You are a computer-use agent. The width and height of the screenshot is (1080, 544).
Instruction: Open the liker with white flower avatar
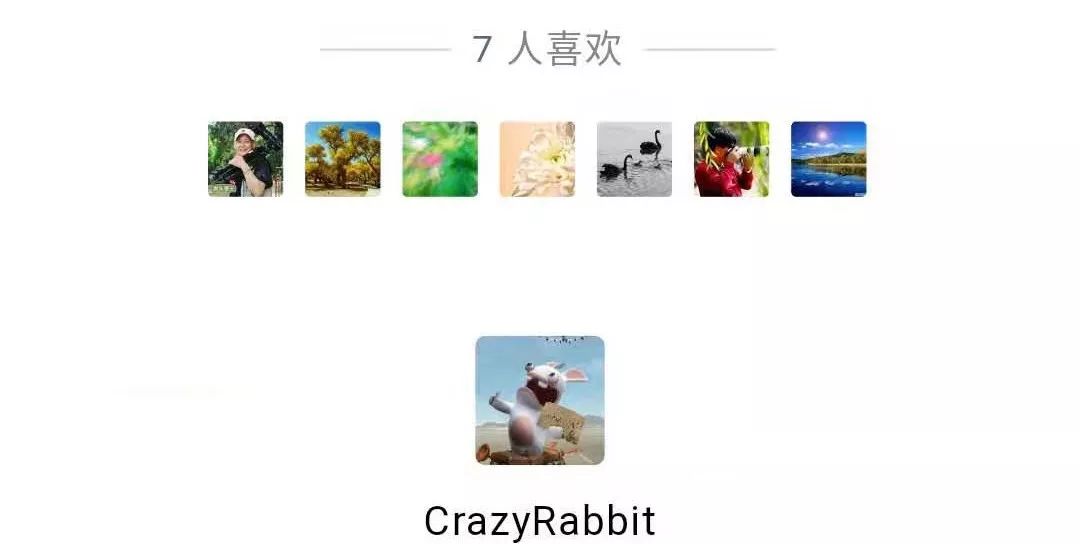click(537, 159)
